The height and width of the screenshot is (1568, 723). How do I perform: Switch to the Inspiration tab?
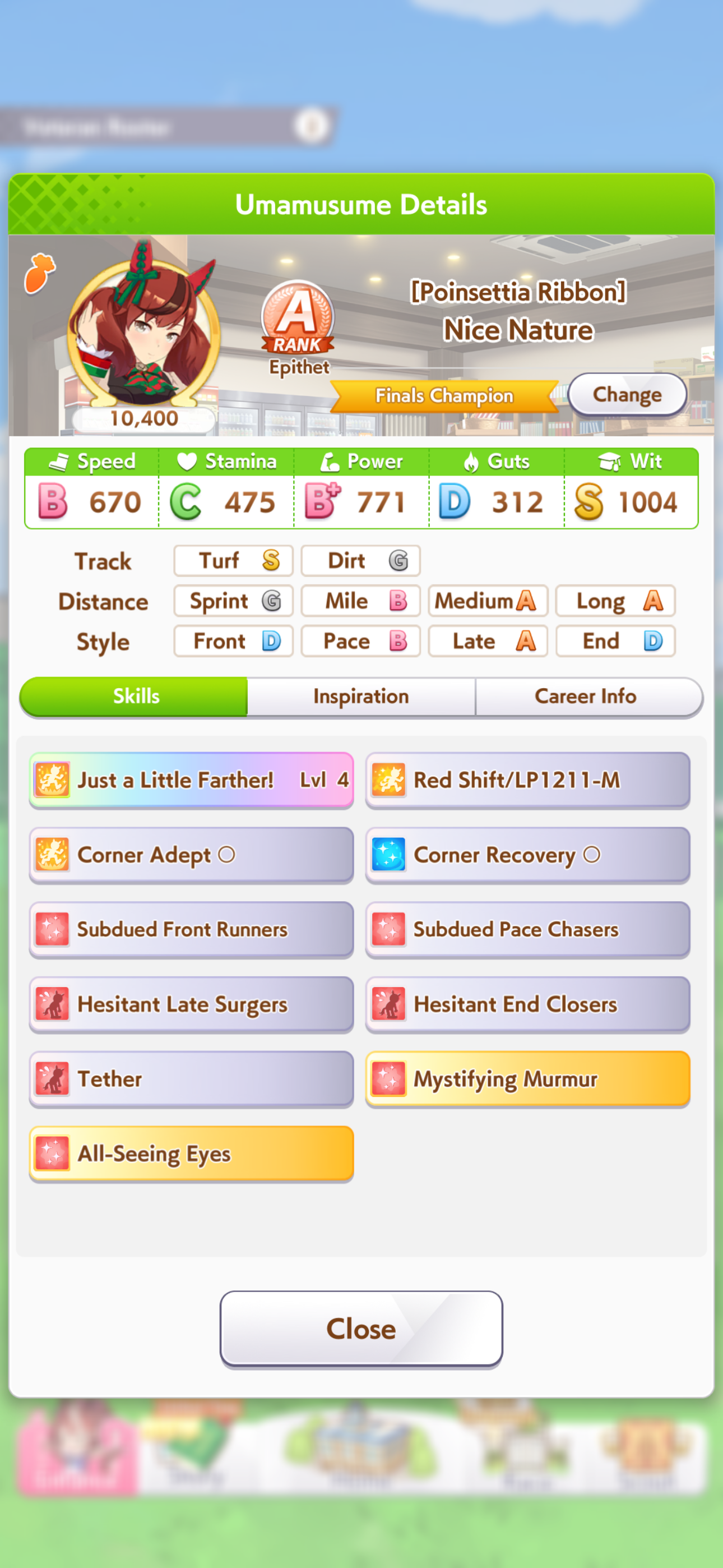click(361, 696)
